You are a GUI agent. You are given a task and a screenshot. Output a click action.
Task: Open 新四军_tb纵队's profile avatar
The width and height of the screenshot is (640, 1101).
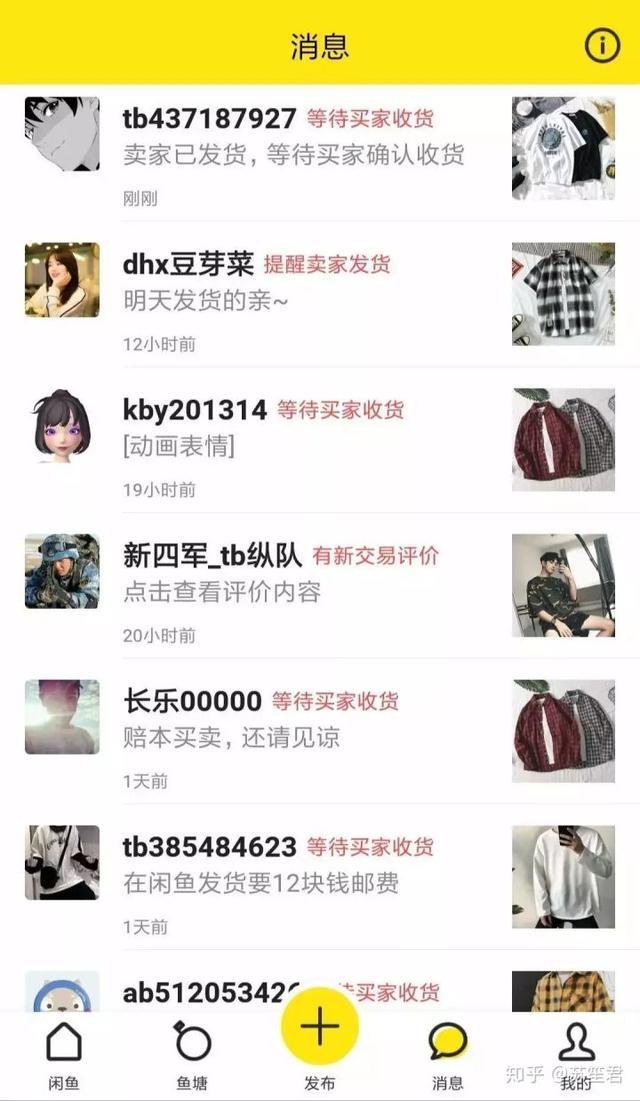click(62, 571)
